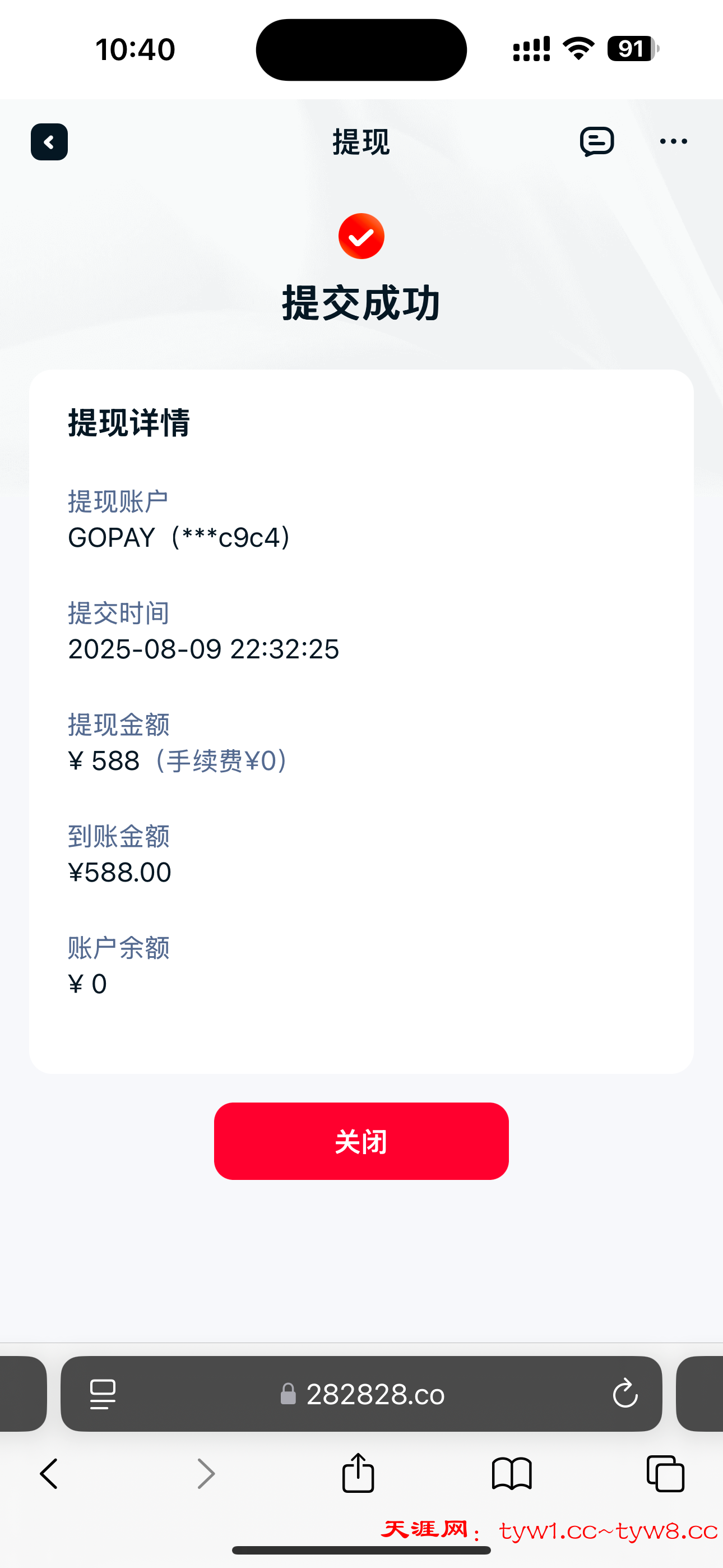723x1568 pixels.
Task: Go back using the black arrow button
Action: (x=49, y=142)
